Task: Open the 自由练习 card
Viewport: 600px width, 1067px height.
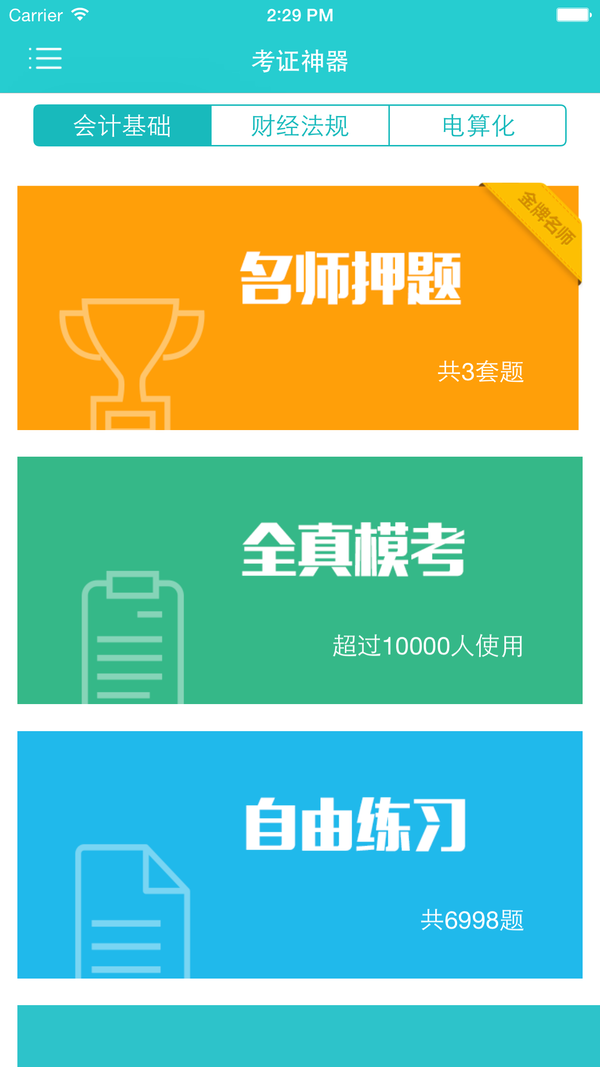Action: [300, 854]
